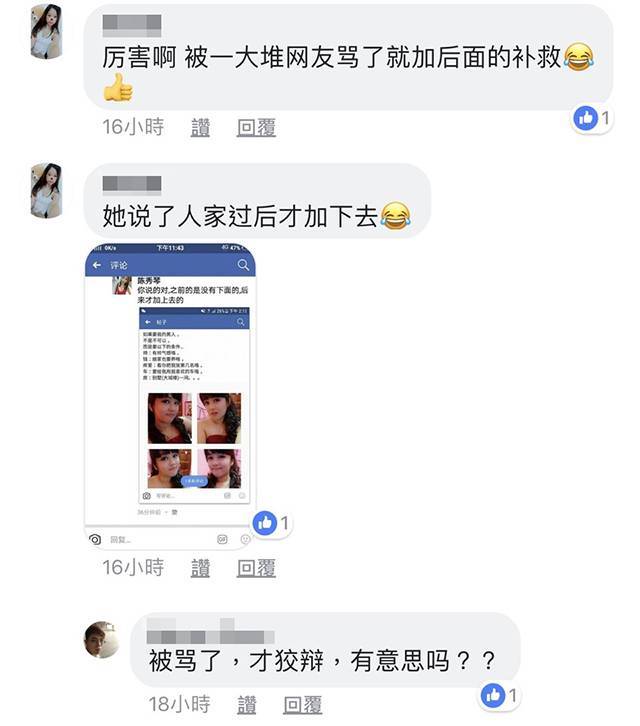The width and height of the screenshot is (640, 726).
Task: Reply to the comment starting with 厉害啊
Action: pyautogui.click(x=256, y=128)
